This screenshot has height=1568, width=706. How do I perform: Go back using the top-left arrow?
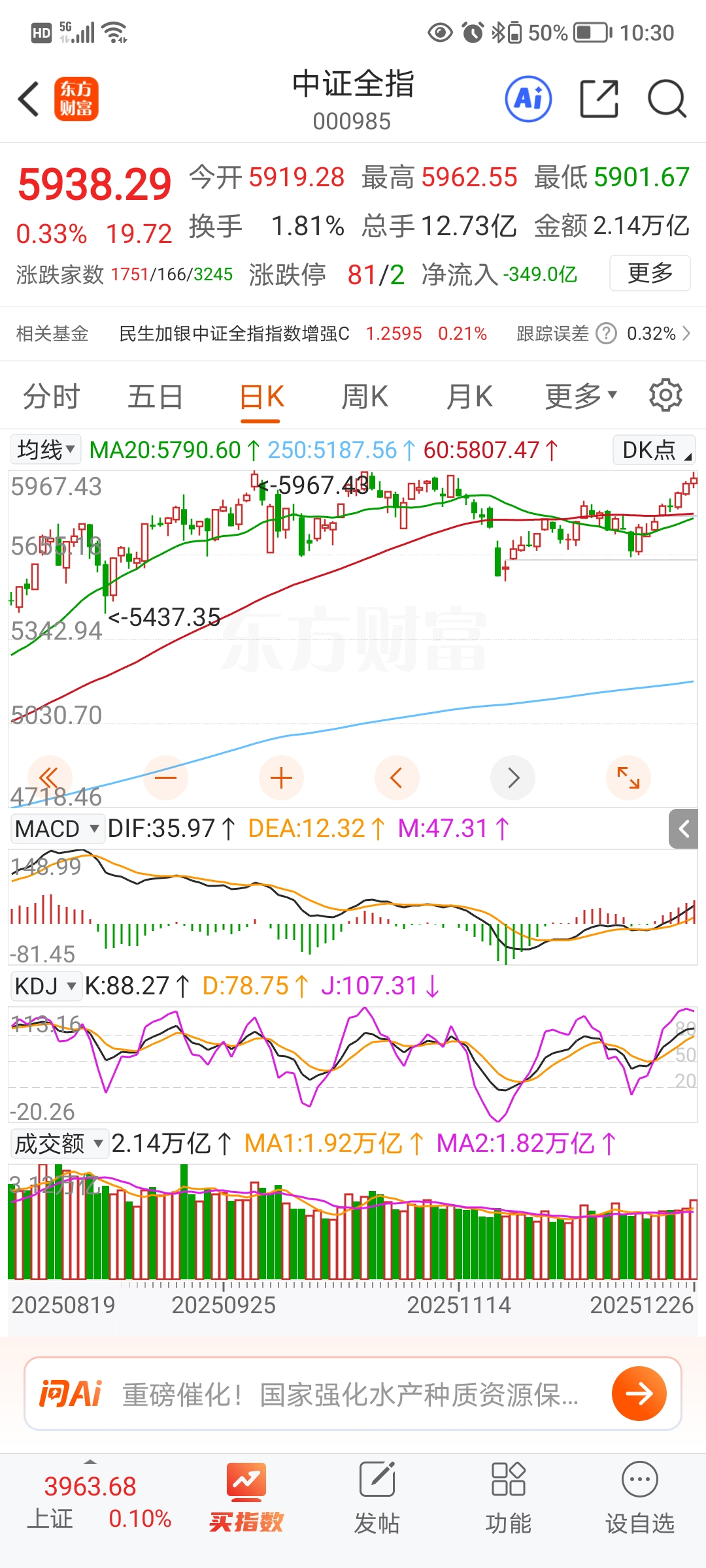coord(29,99)
